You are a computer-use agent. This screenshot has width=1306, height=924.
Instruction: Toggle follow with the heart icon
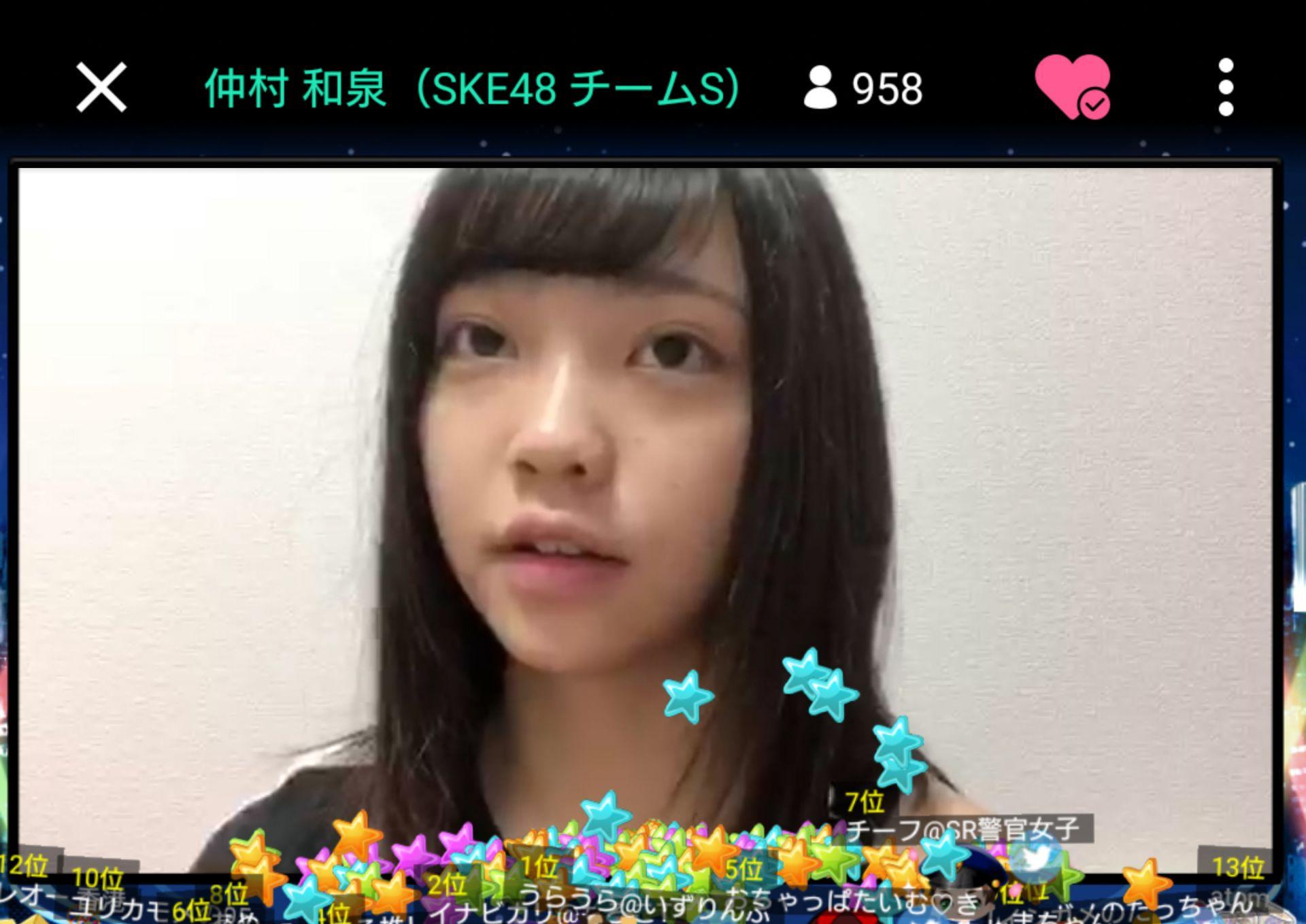pyautogui.click(x=1072, y=87)
